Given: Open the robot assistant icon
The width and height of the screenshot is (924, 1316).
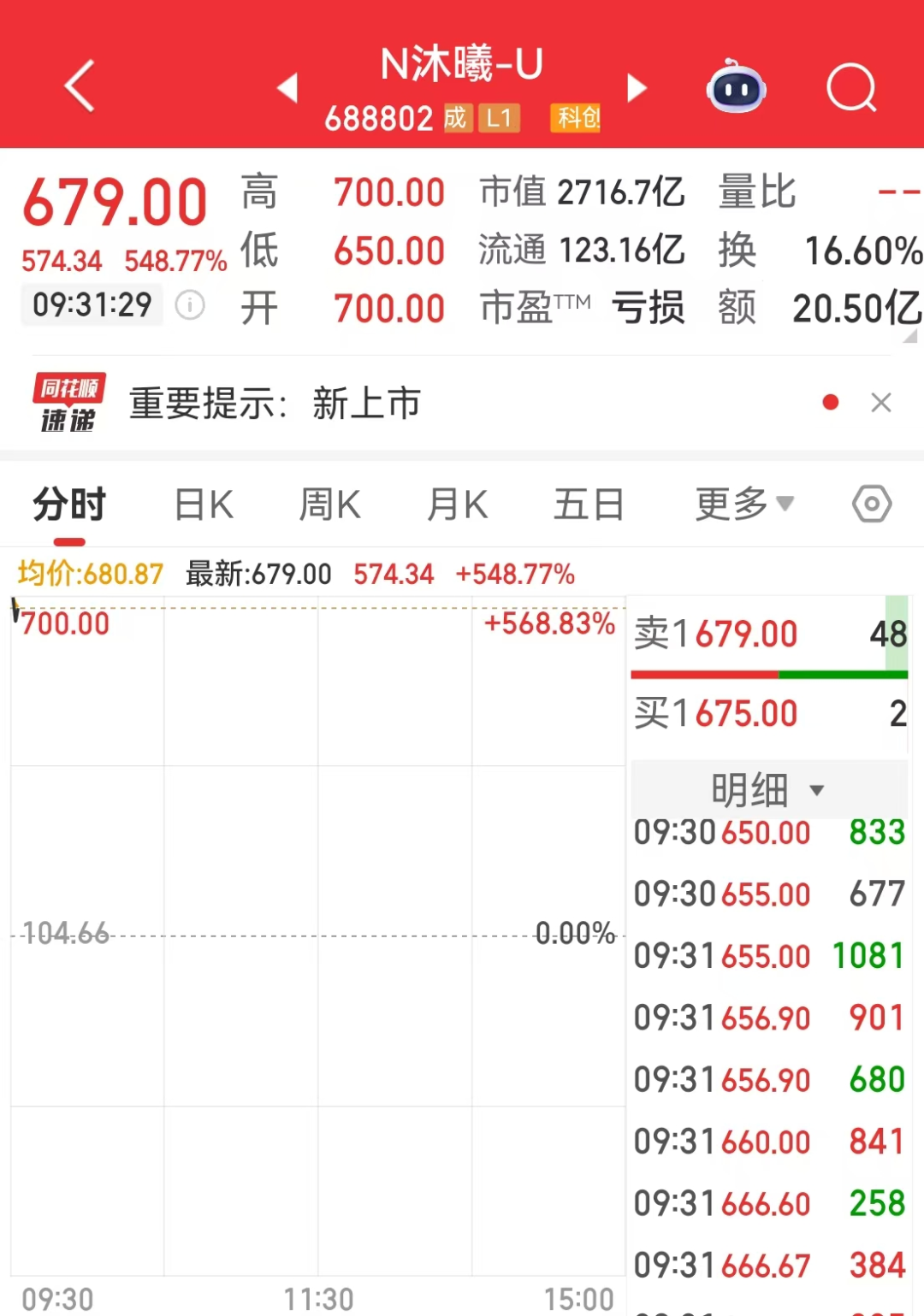Looking at the screenshot, I should 736,87.
